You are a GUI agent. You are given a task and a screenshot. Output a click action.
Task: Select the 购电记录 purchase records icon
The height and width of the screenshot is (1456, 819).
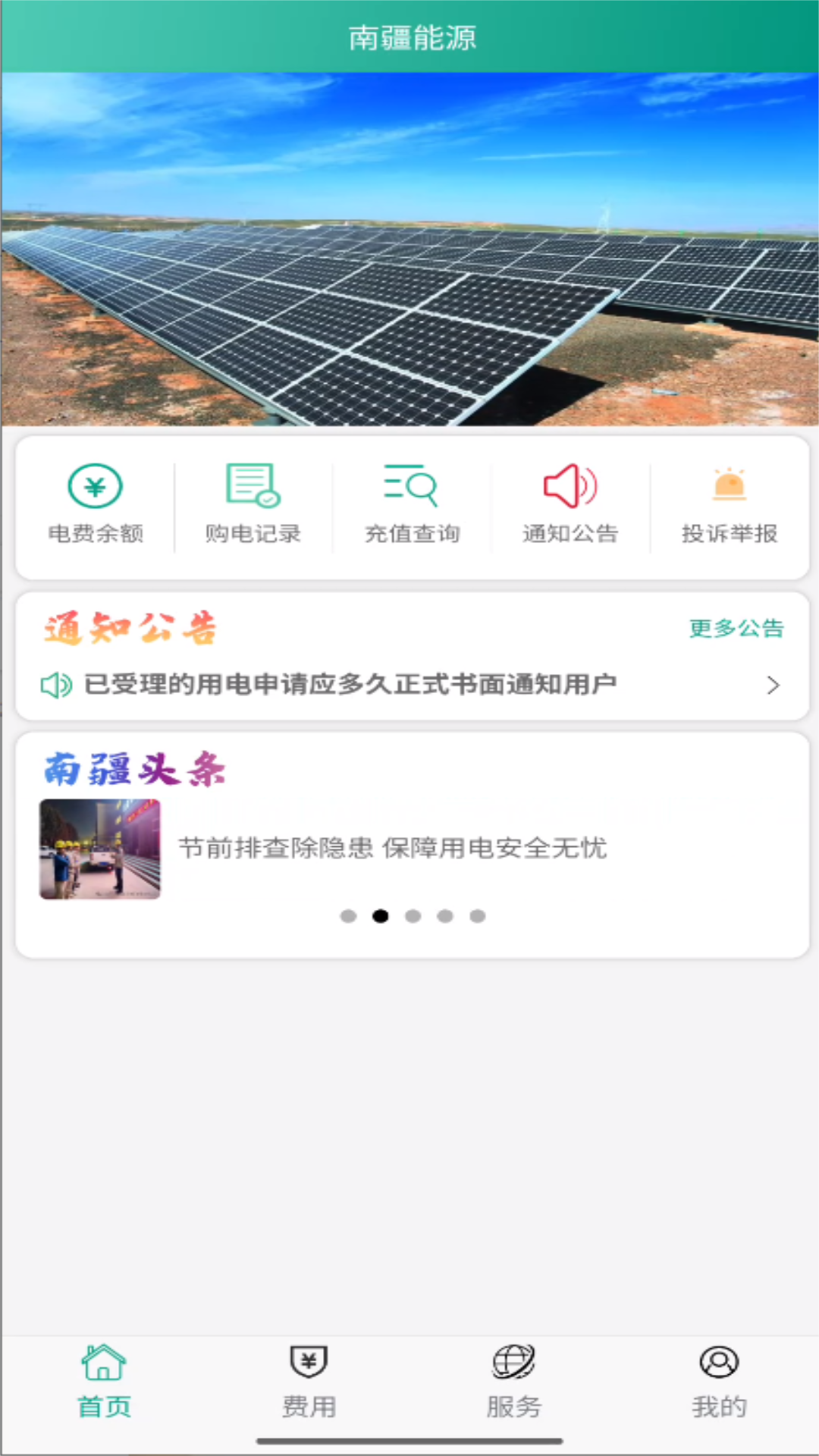pos(253,486)
